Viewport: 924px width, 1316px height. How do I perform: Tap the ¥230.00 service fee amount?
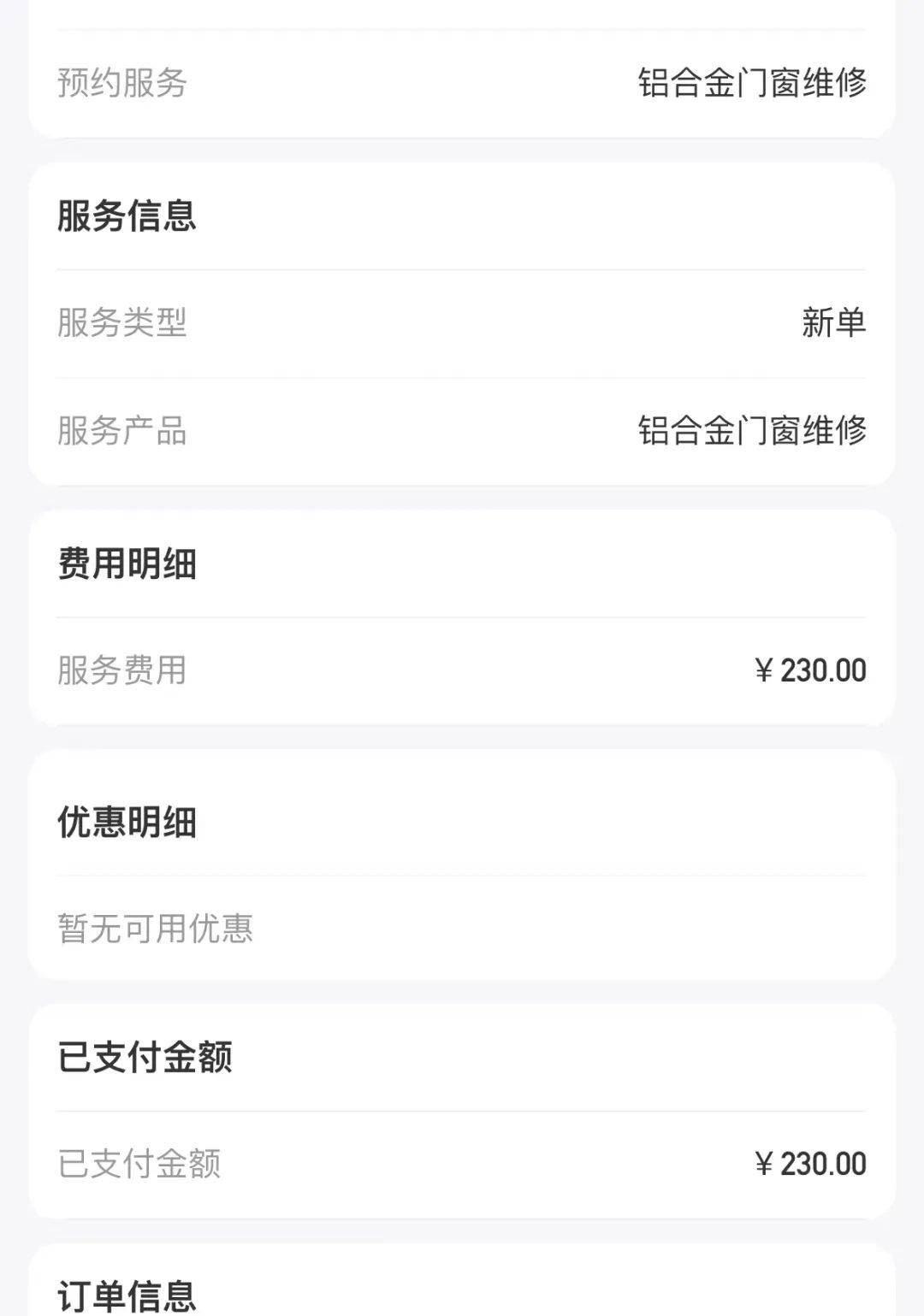(811, 671)
